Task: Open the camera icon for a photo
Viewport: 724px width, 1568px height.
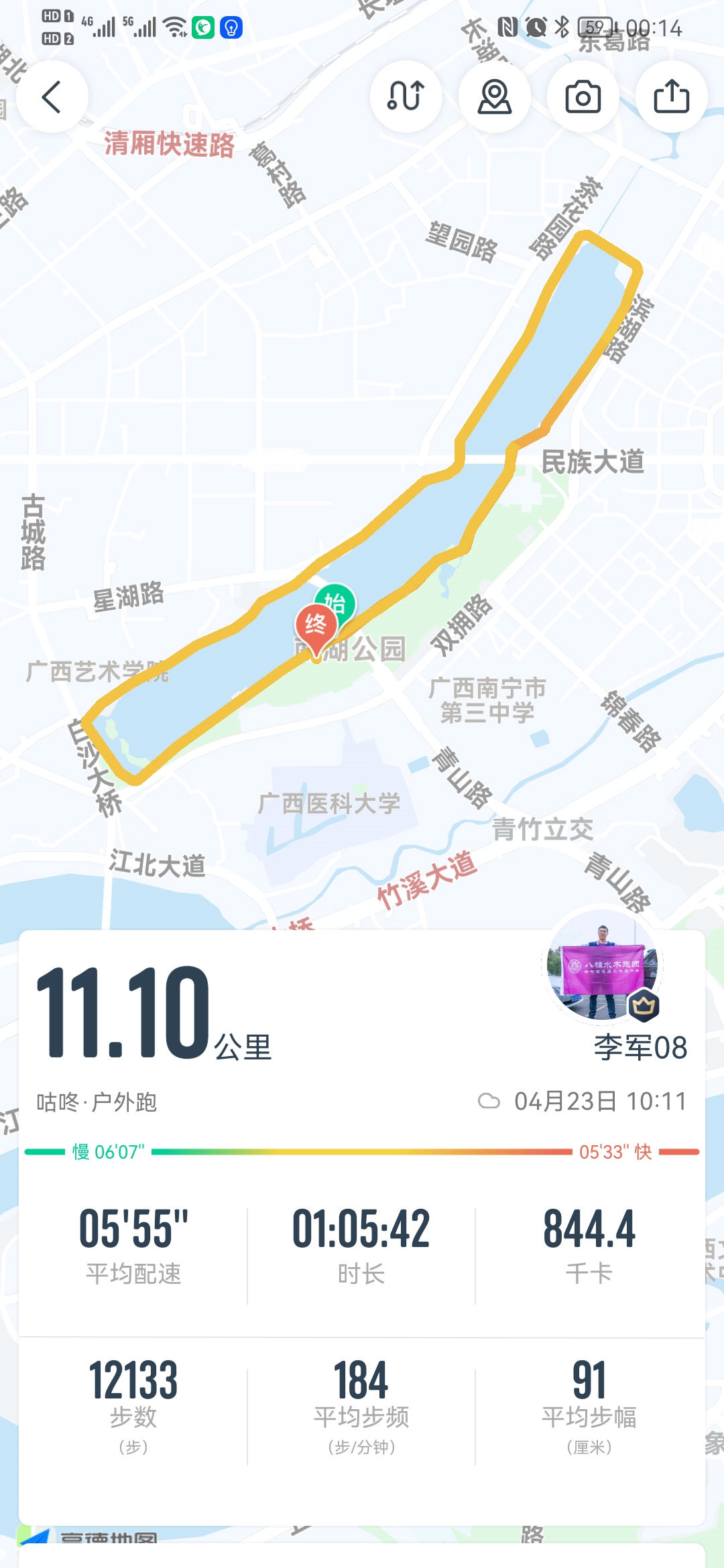Action: [583, 96]
